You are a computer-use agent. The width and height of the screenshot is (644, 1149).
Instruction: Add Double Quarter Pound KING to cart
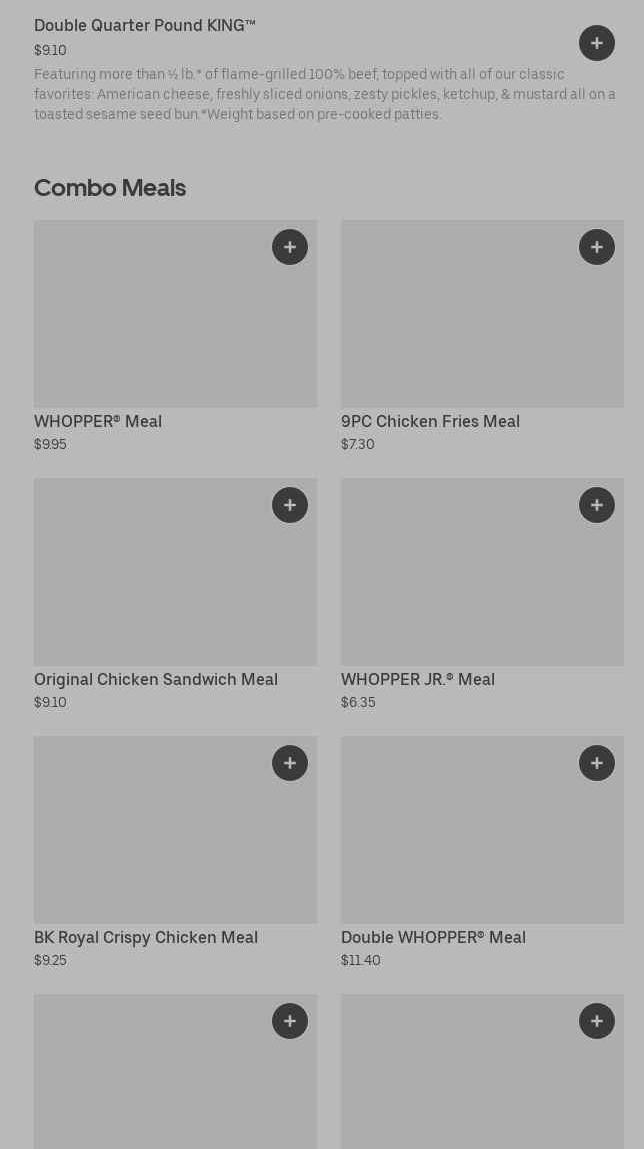[596, 43]
